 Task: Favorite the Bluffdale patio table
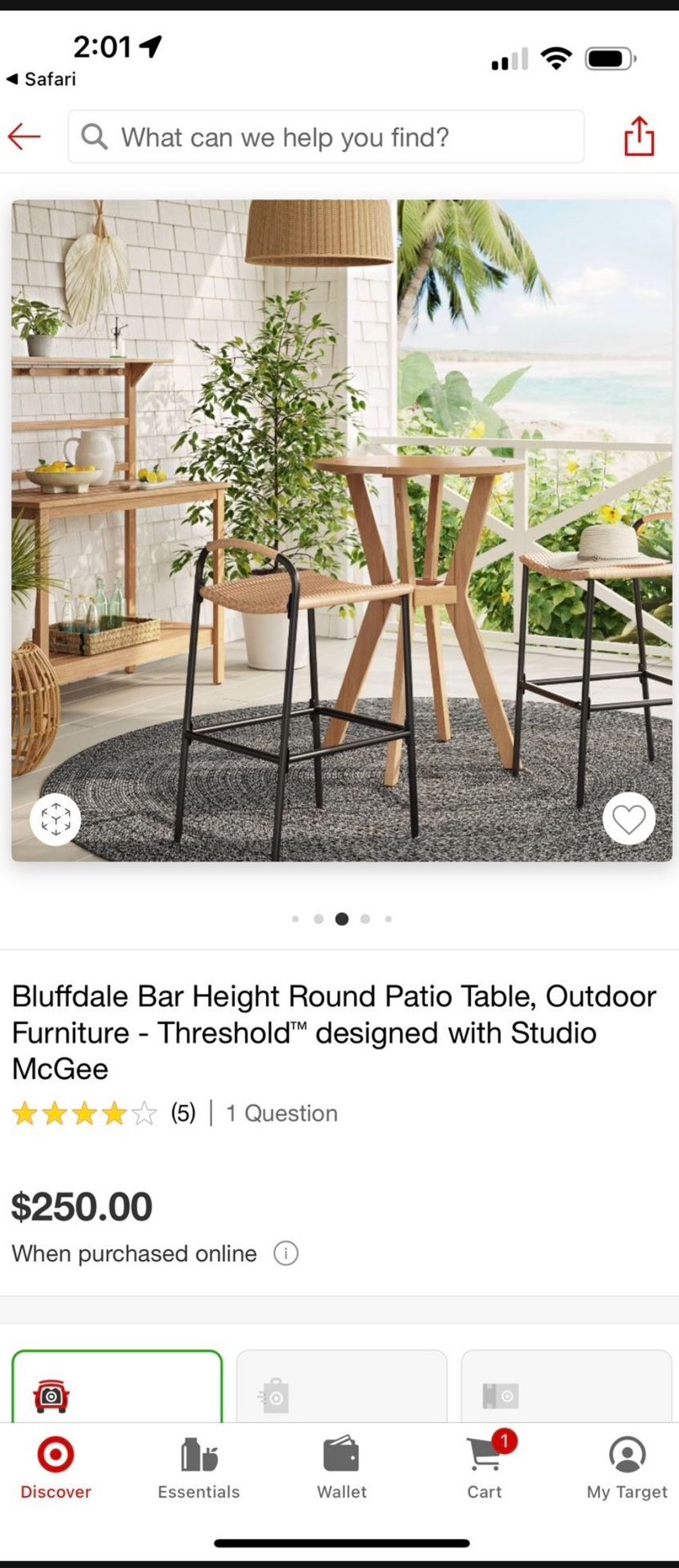pos(628,818)
